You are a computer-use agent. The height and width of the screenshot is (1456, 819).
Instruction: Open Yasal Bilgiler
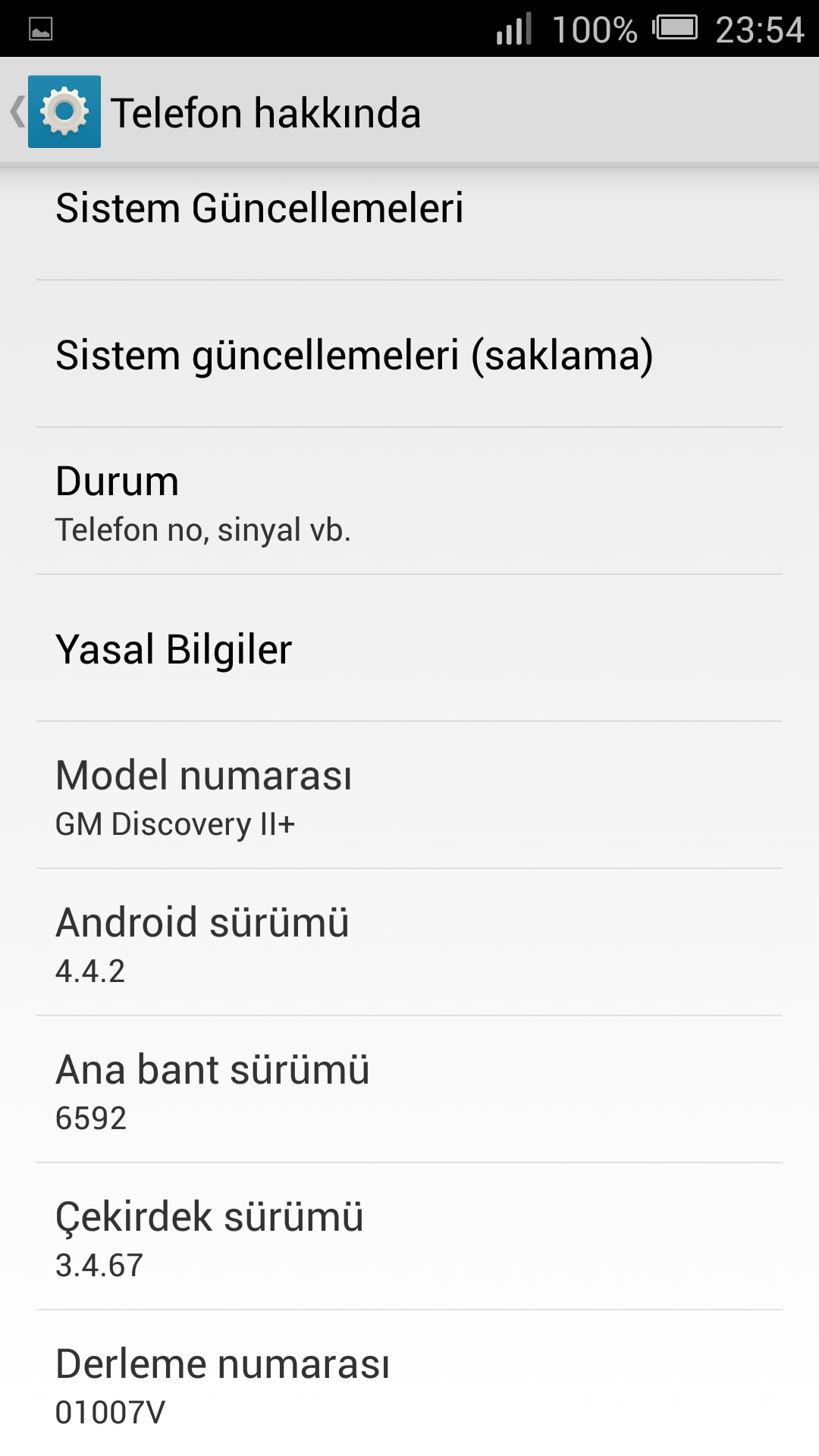tap(409, 649)
